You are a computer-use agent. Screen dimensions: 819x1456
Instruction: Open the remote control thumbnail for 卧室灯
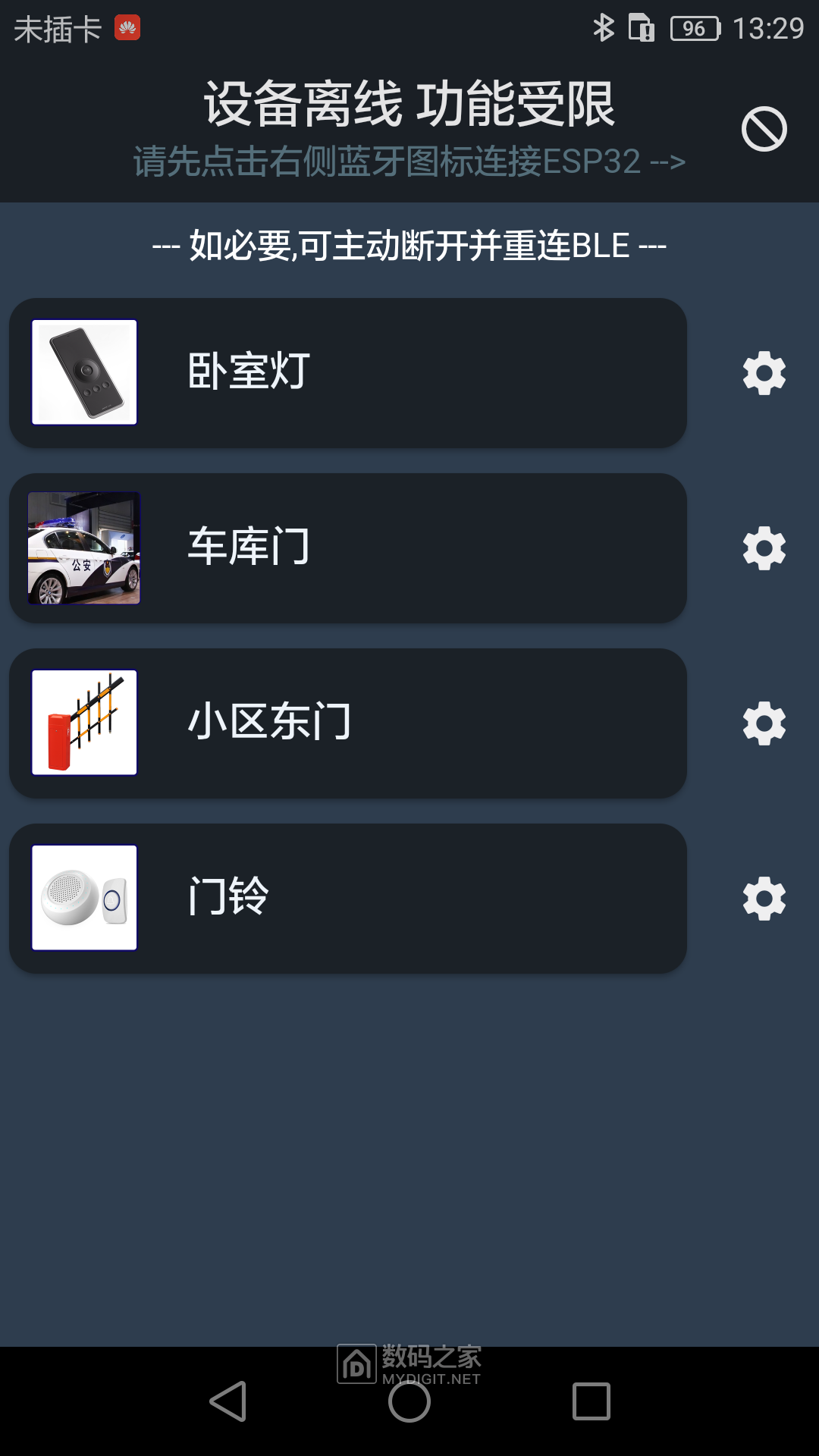coord(84,372)
